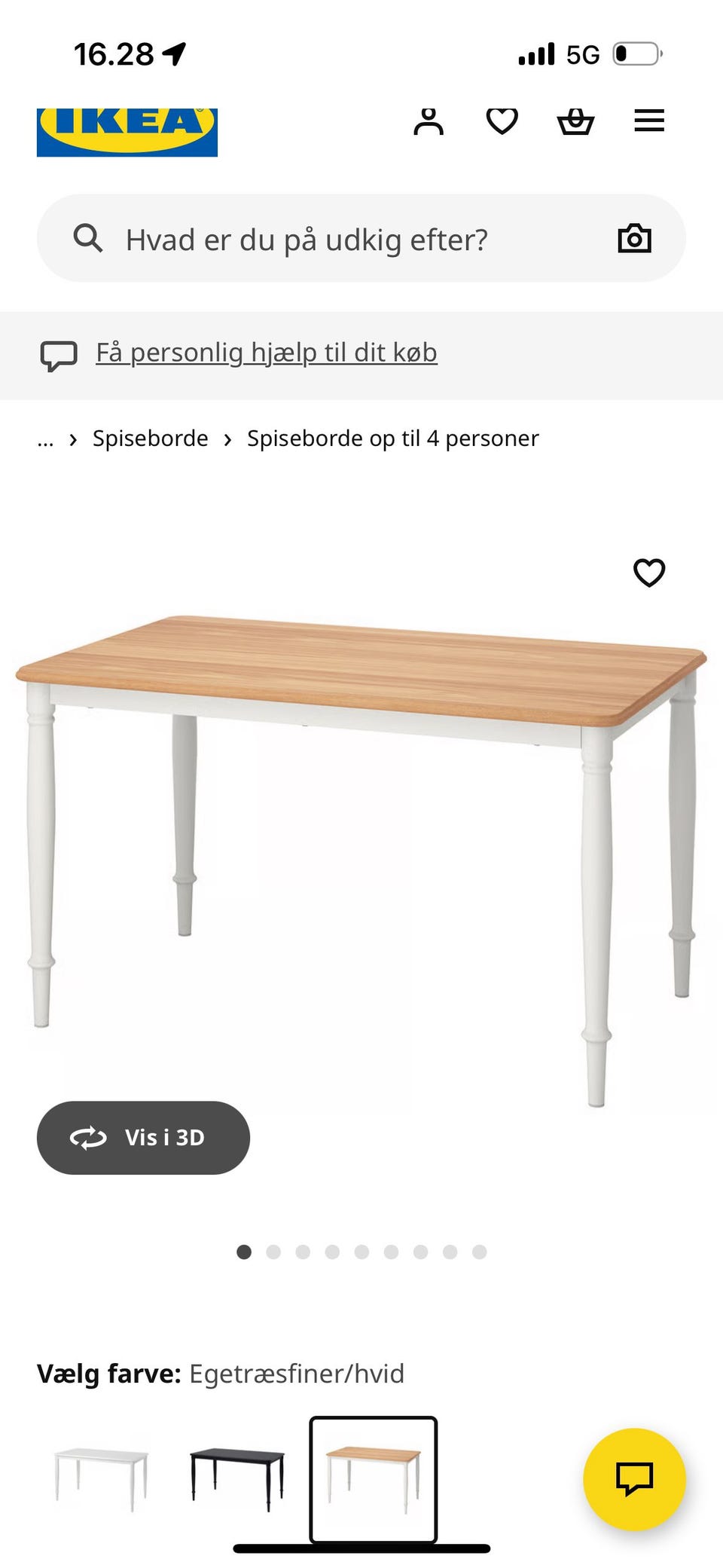Viewport: 723px width, 1568px height.
Task: Start a camera search from the search bar
Action: point(633,237)
